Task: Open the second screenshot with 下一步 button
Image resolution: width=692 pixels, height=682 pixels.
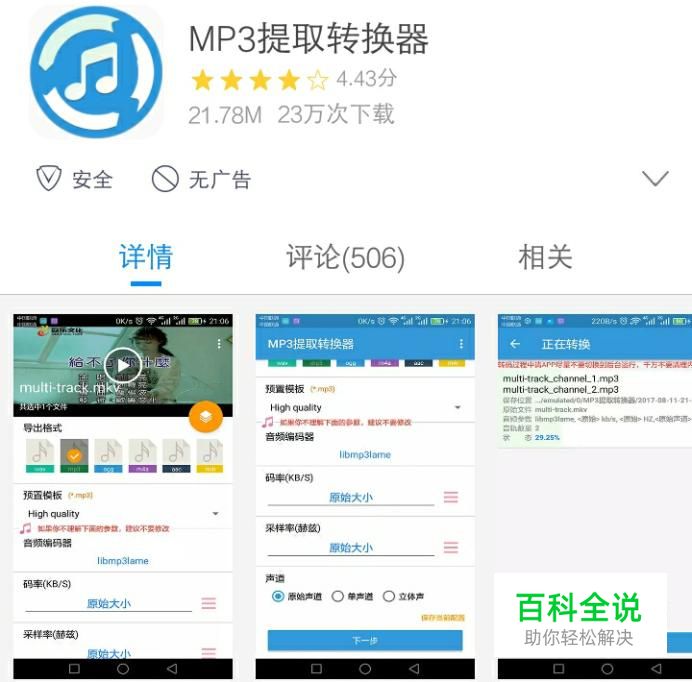Action: click(x=364, y=495)
